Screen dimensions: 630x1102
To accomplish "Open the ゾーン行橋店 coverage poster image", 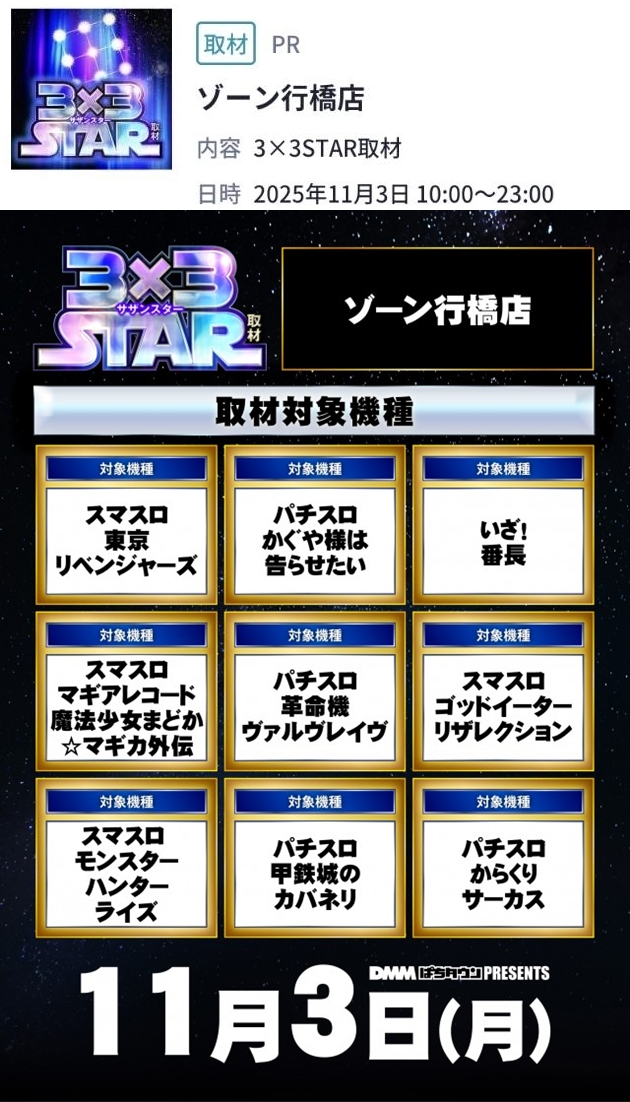I will click(x=315, y=655).
